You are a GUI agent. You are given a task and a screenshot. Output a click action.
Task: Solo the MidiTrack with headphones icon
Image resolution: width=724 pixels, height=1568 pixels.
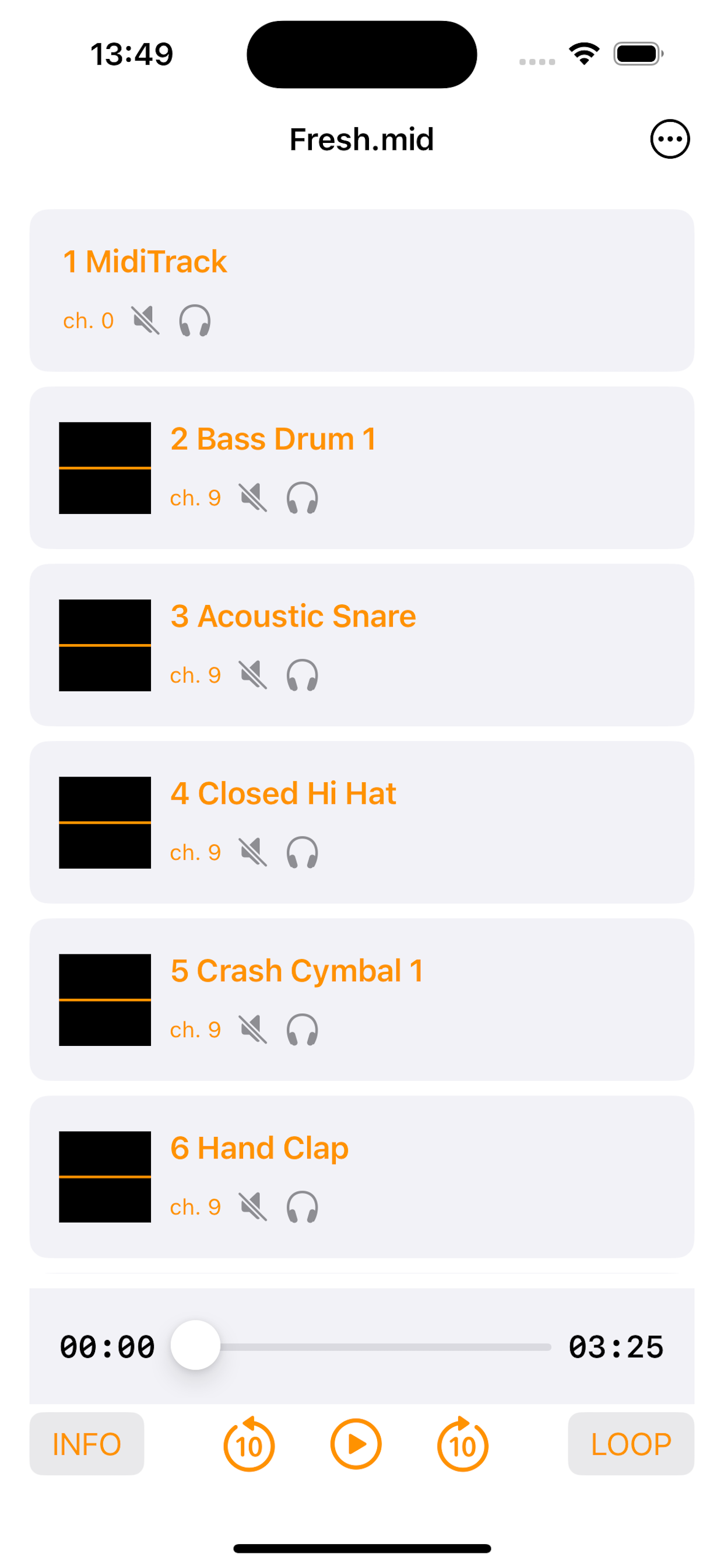point(195,321)
